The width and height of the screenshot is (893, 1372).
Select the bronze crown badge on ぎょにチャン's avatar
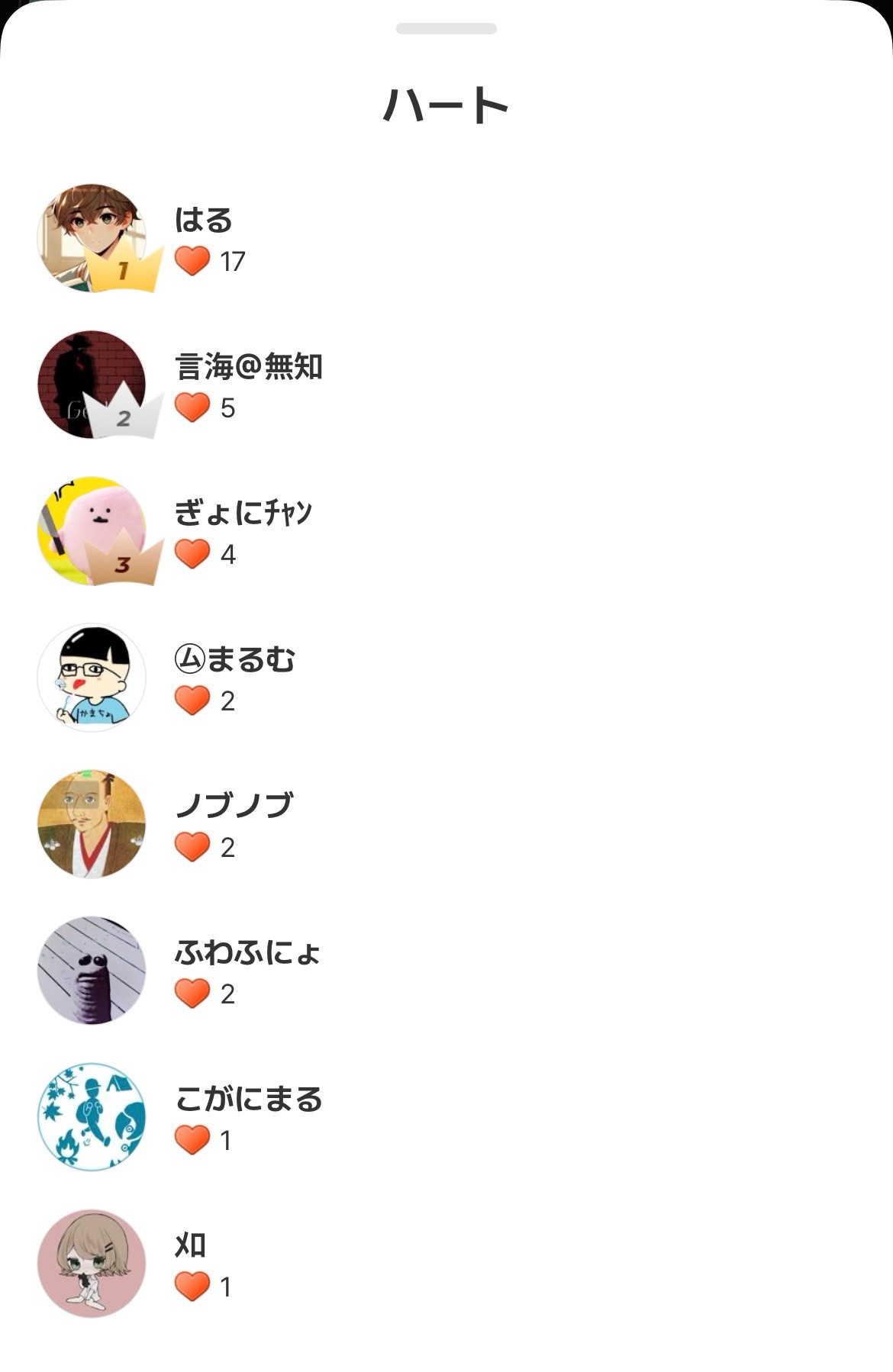(x=124, y=566)
